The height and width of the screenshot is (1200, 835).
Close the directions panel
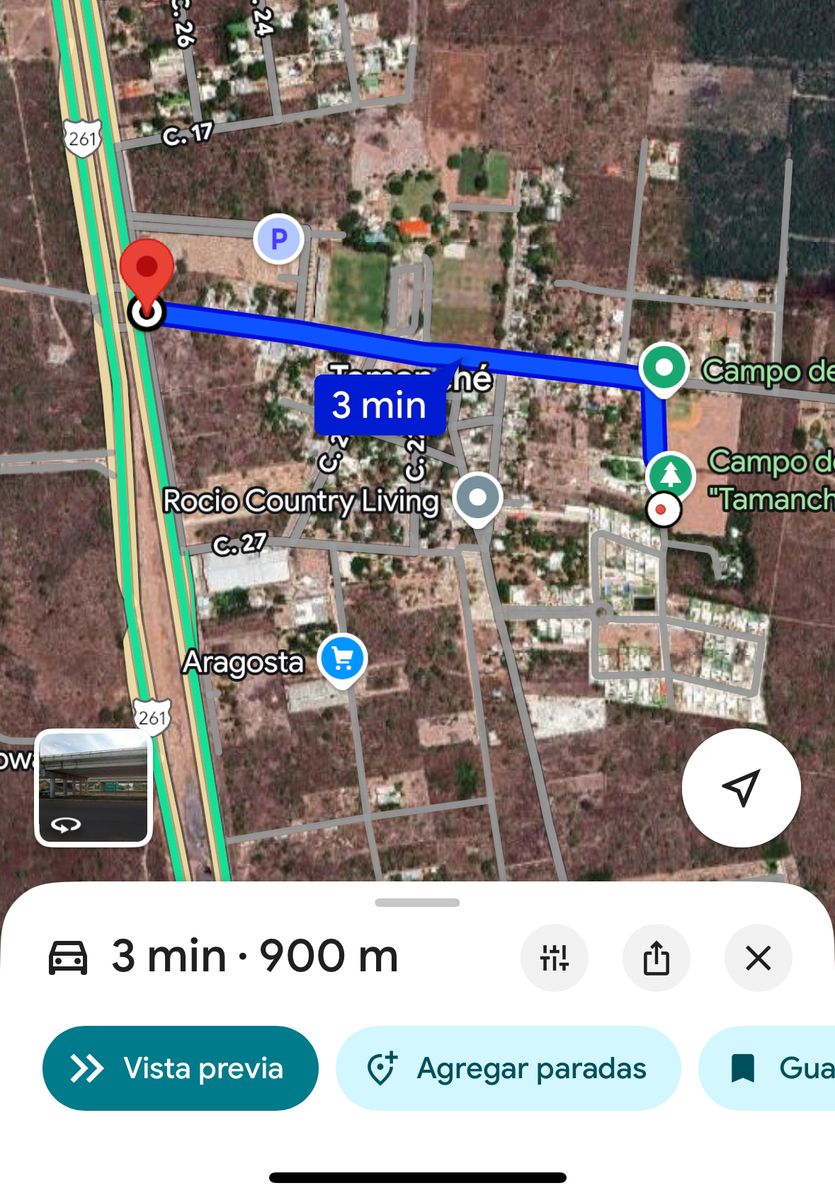click(x=758, y=958)
